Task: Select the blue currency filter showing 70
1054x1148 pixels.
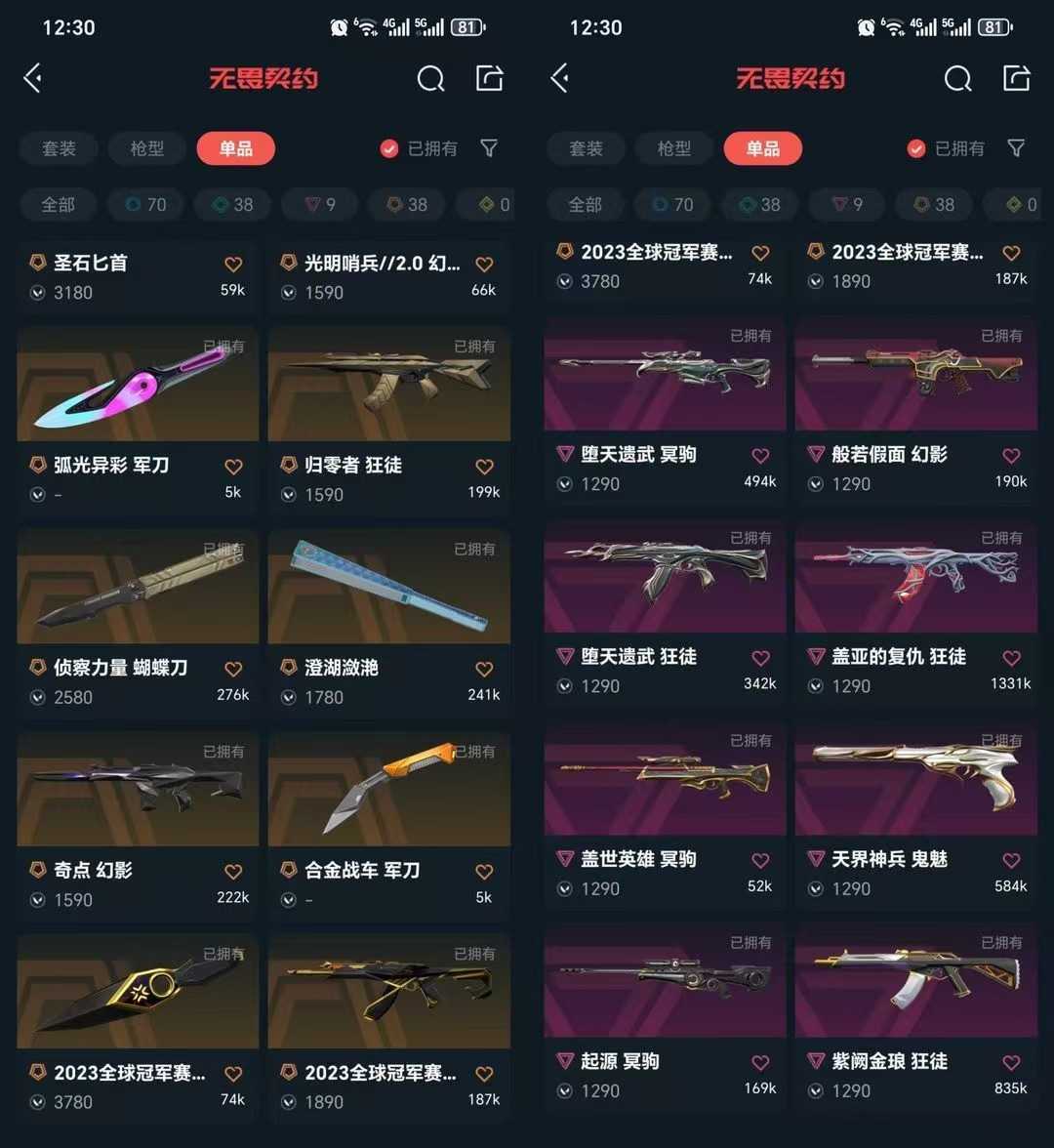Action: 144,205
